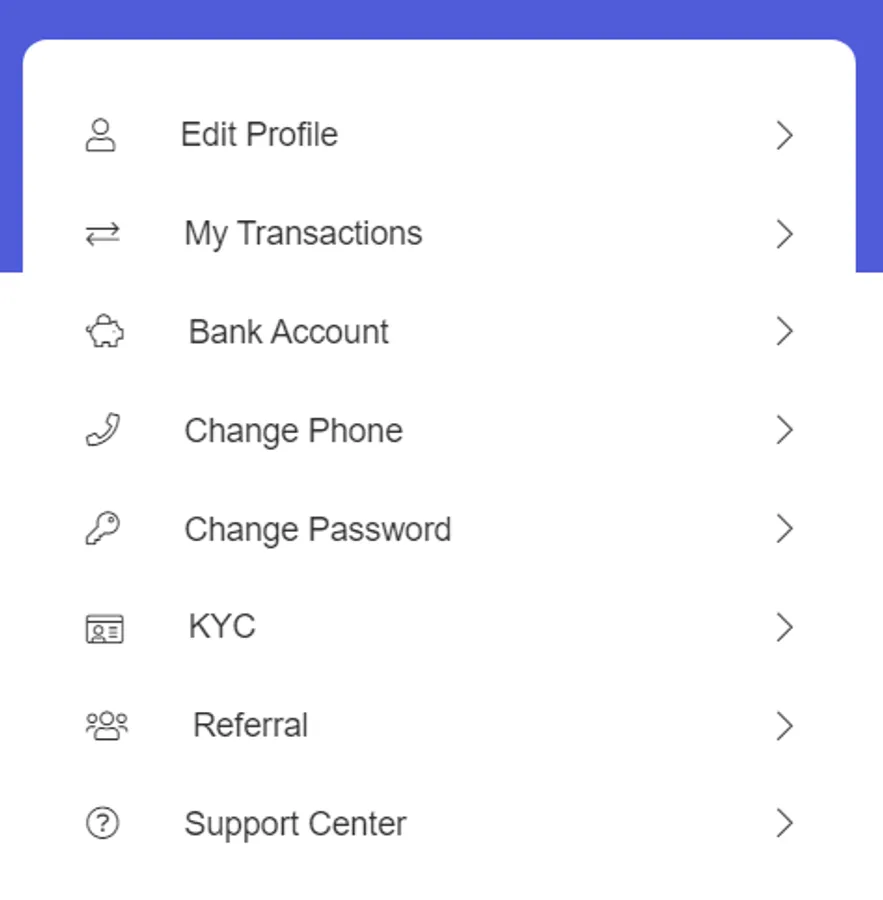Open Change Password
This screenshot has height=900, width=883.
click(317, 529)
